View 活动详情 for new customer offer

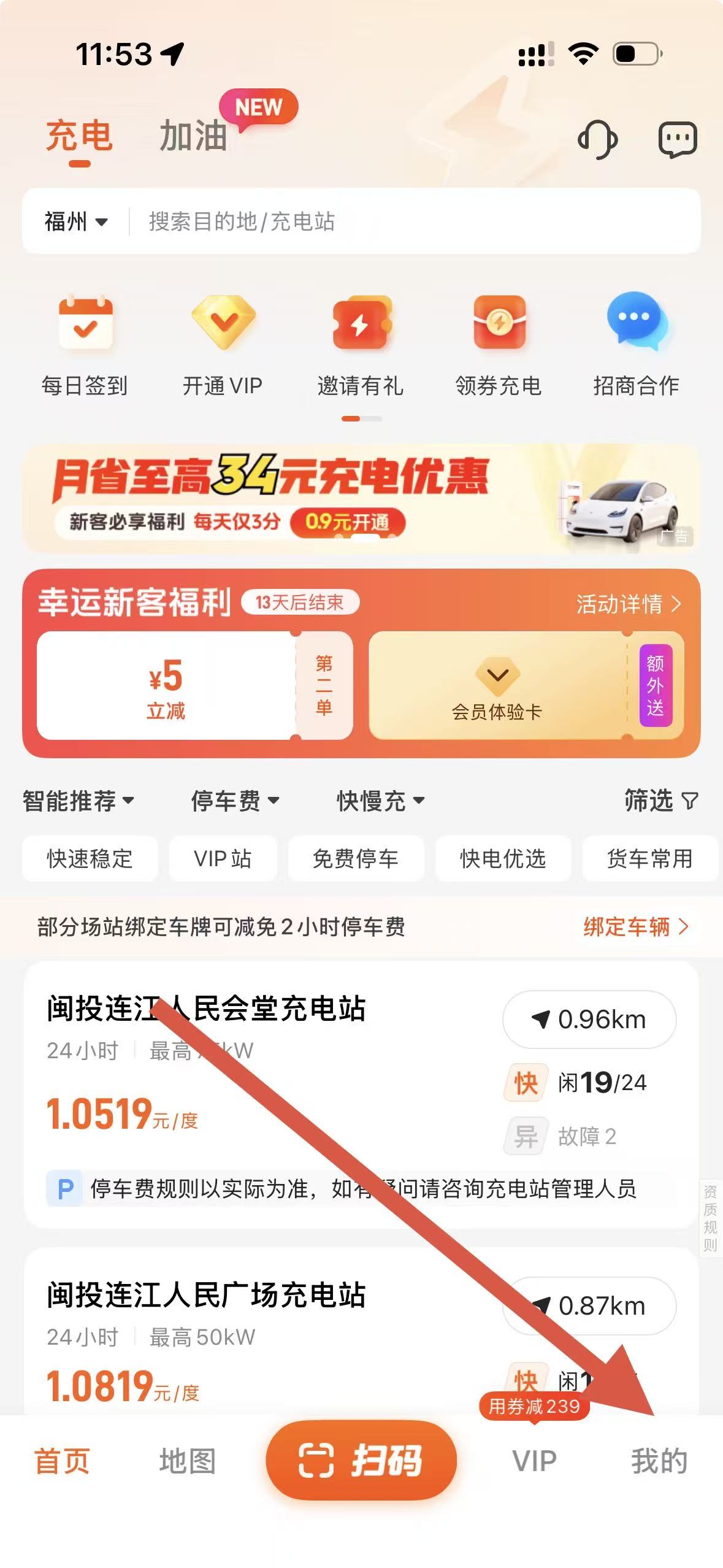[628, 604]
